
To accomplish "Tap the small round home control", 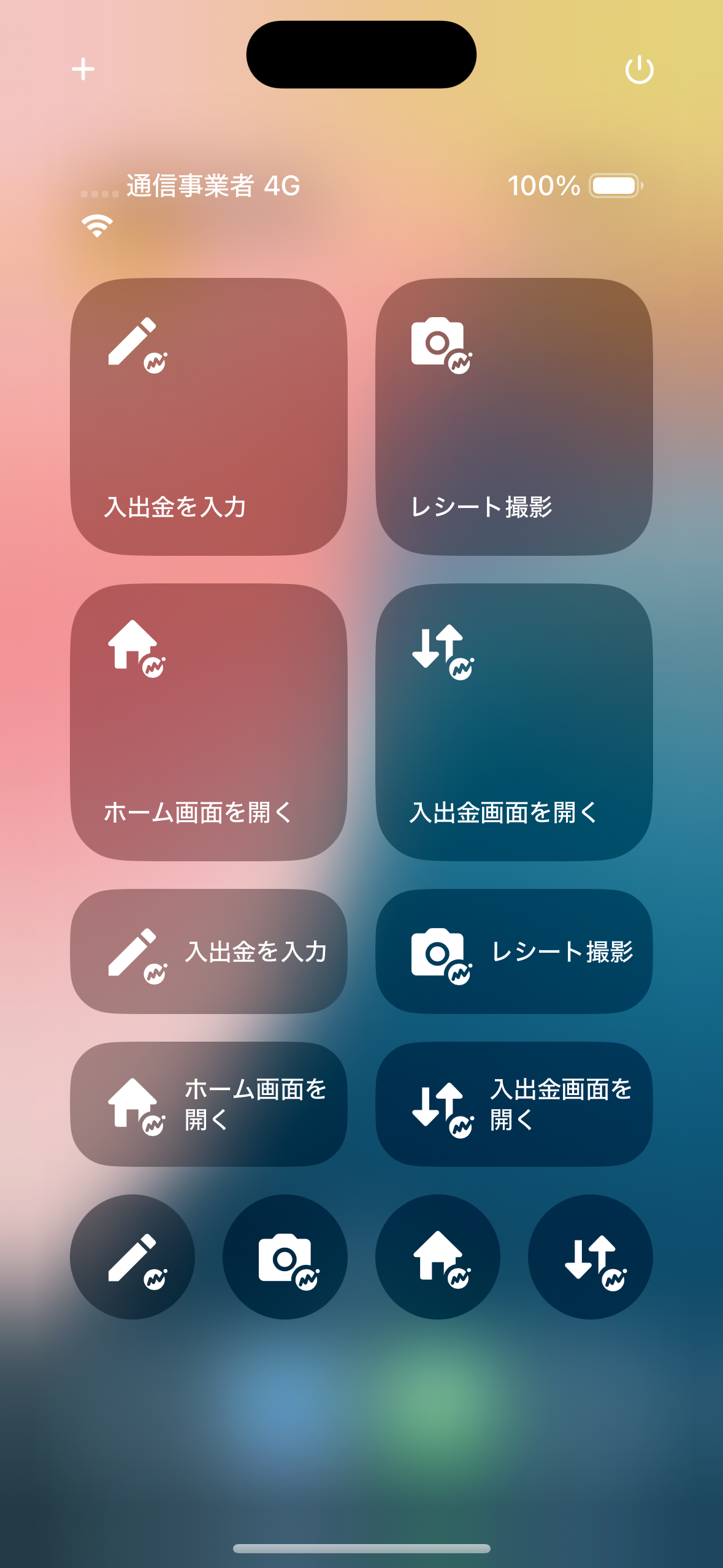I will tap(438, 1257).
